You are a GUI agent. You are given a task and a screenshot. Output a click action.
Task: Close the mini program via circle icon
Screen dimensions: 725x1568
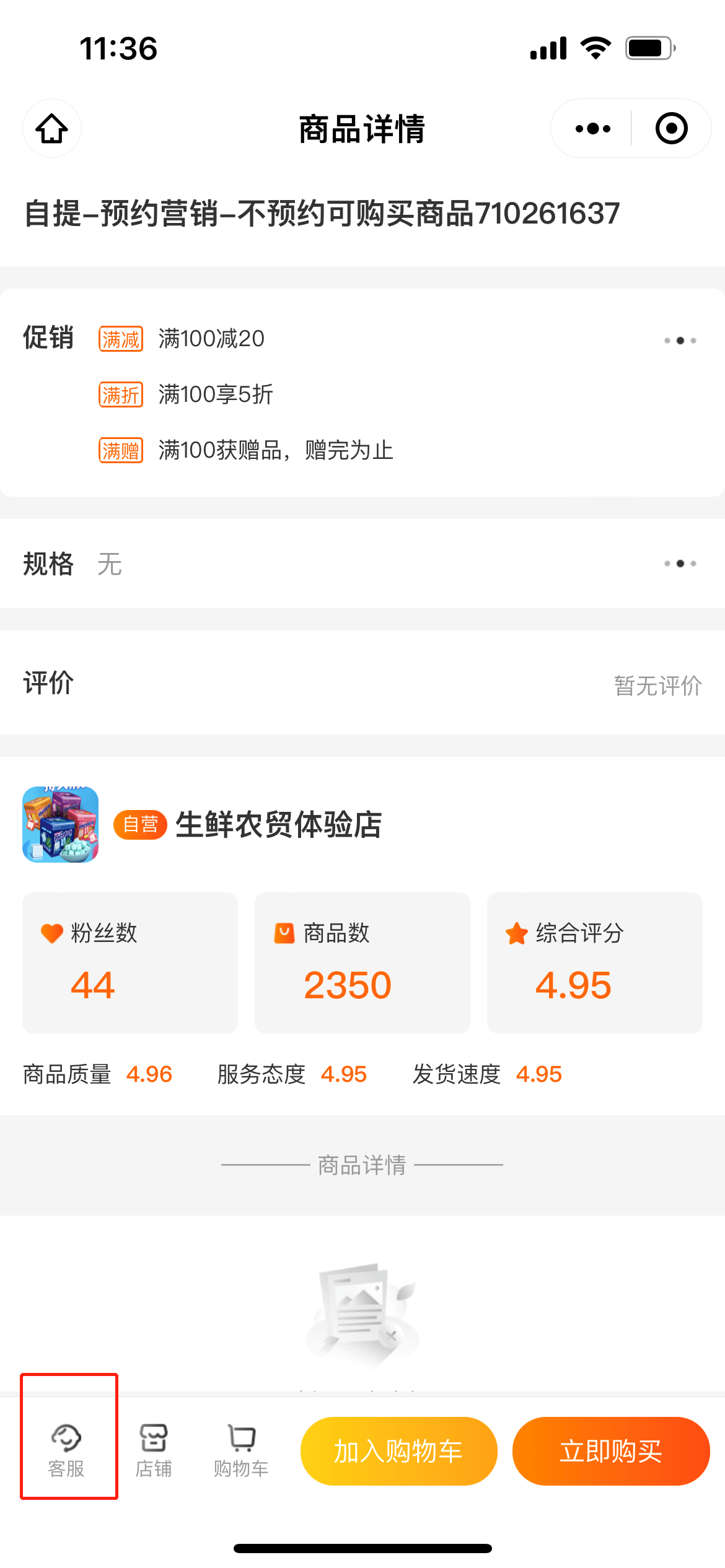pos(671,129)
